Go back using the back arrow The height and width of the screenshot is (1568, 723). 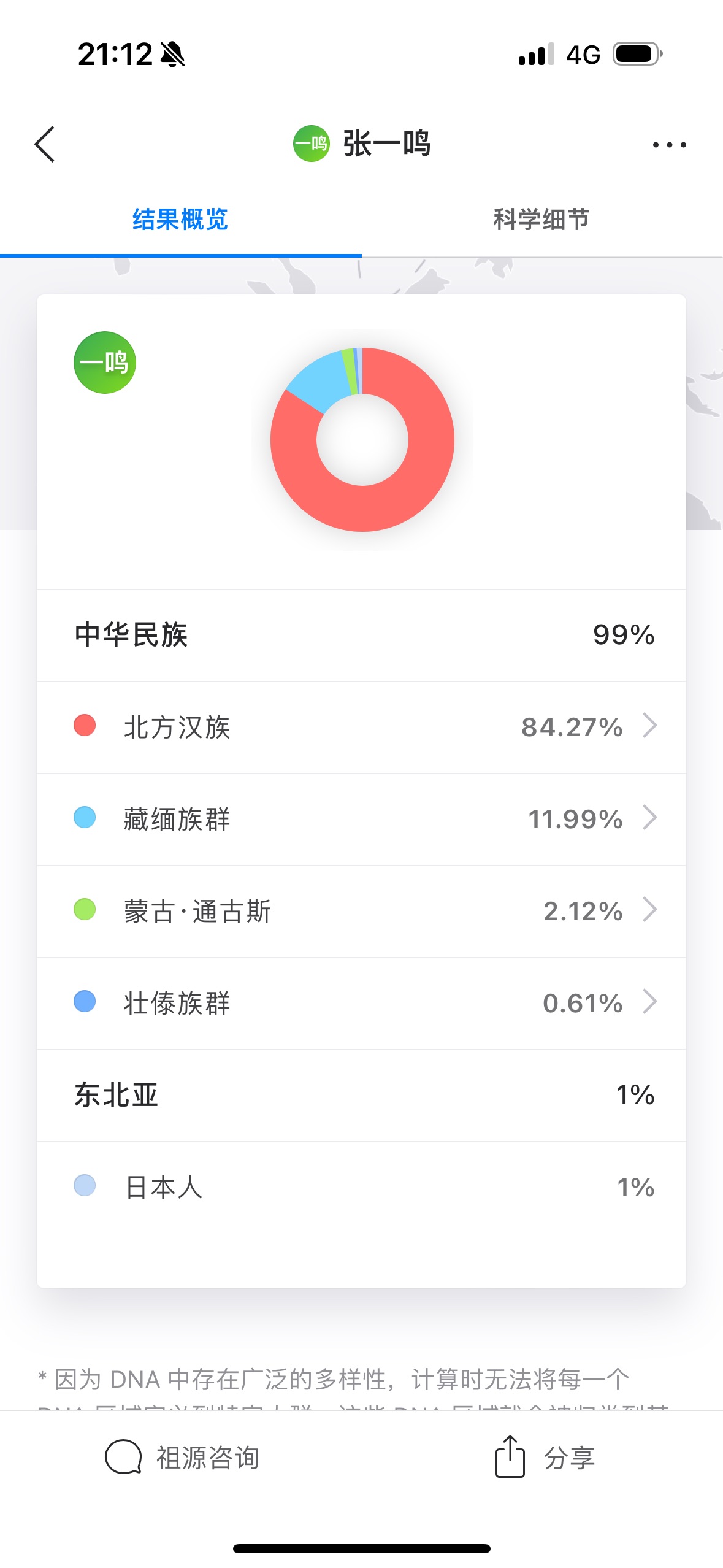45,145
